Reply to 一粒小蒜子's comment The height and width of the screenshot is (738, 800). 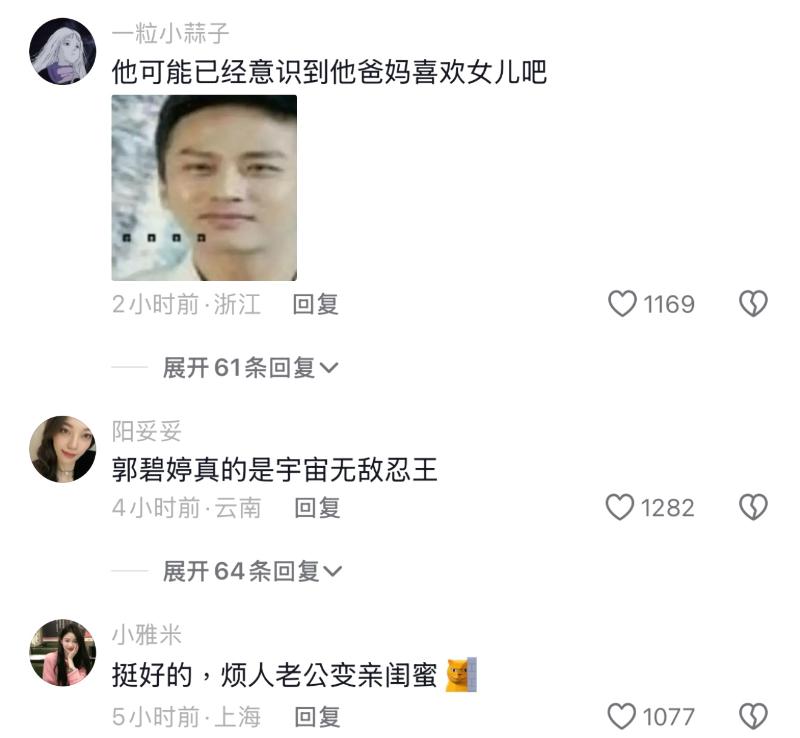click(315, 305)
